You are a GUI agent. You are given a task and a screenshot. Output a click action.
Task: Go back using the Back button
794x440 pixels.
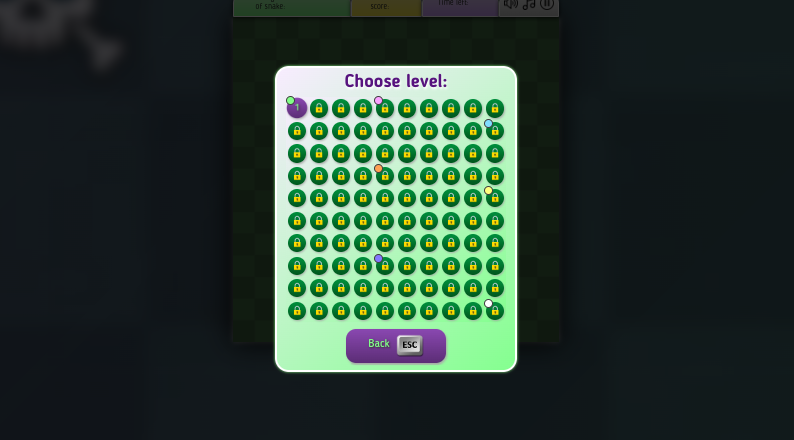point(395,345)
